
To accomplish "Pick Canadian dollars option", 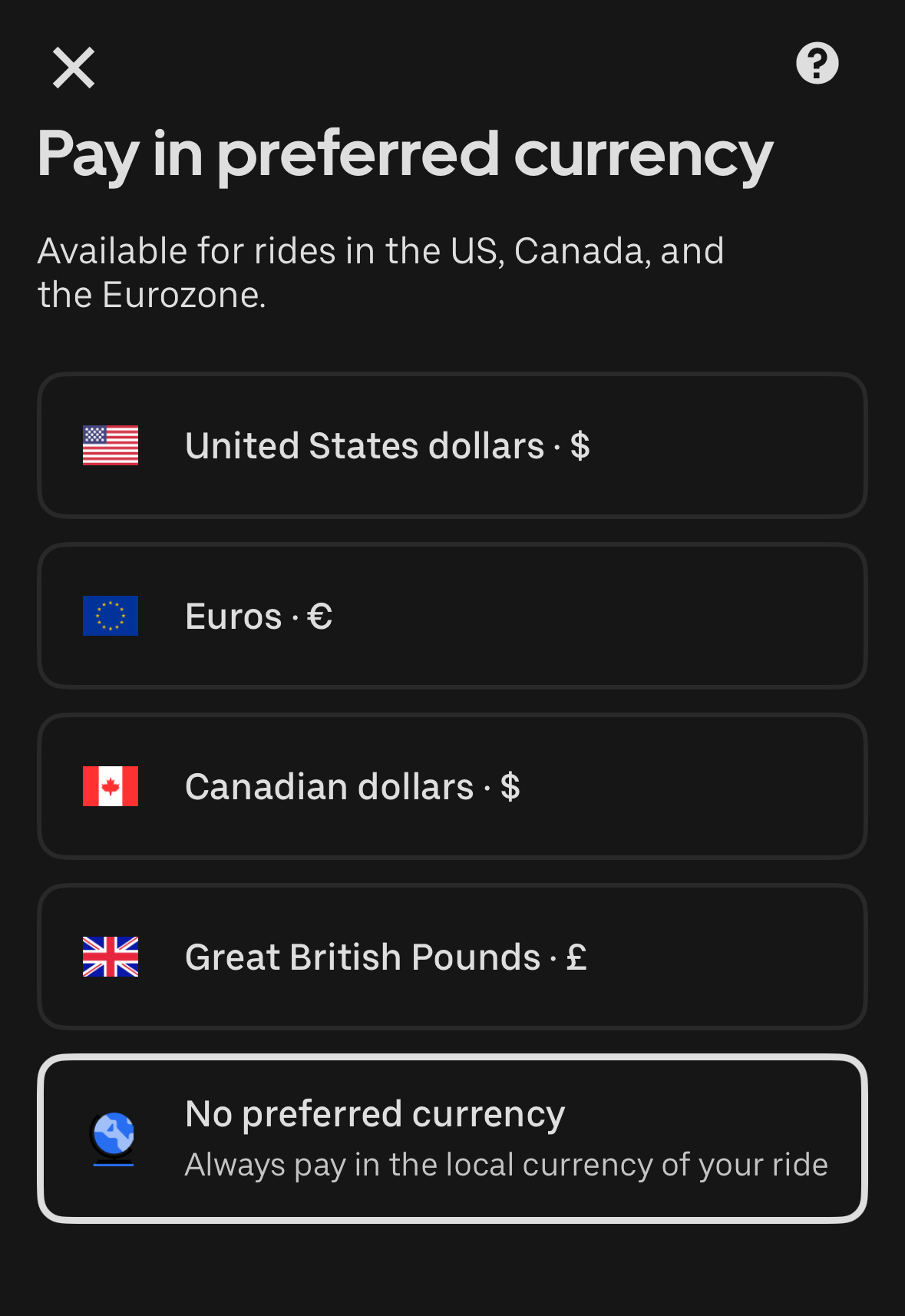I will pyautogui.click(x=452, y=786).
